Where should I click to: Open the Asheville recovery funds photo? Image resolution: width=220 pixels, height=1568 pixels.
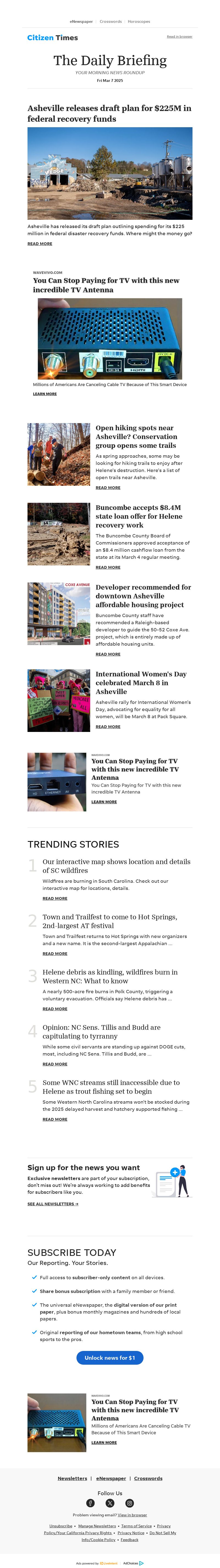110,173
